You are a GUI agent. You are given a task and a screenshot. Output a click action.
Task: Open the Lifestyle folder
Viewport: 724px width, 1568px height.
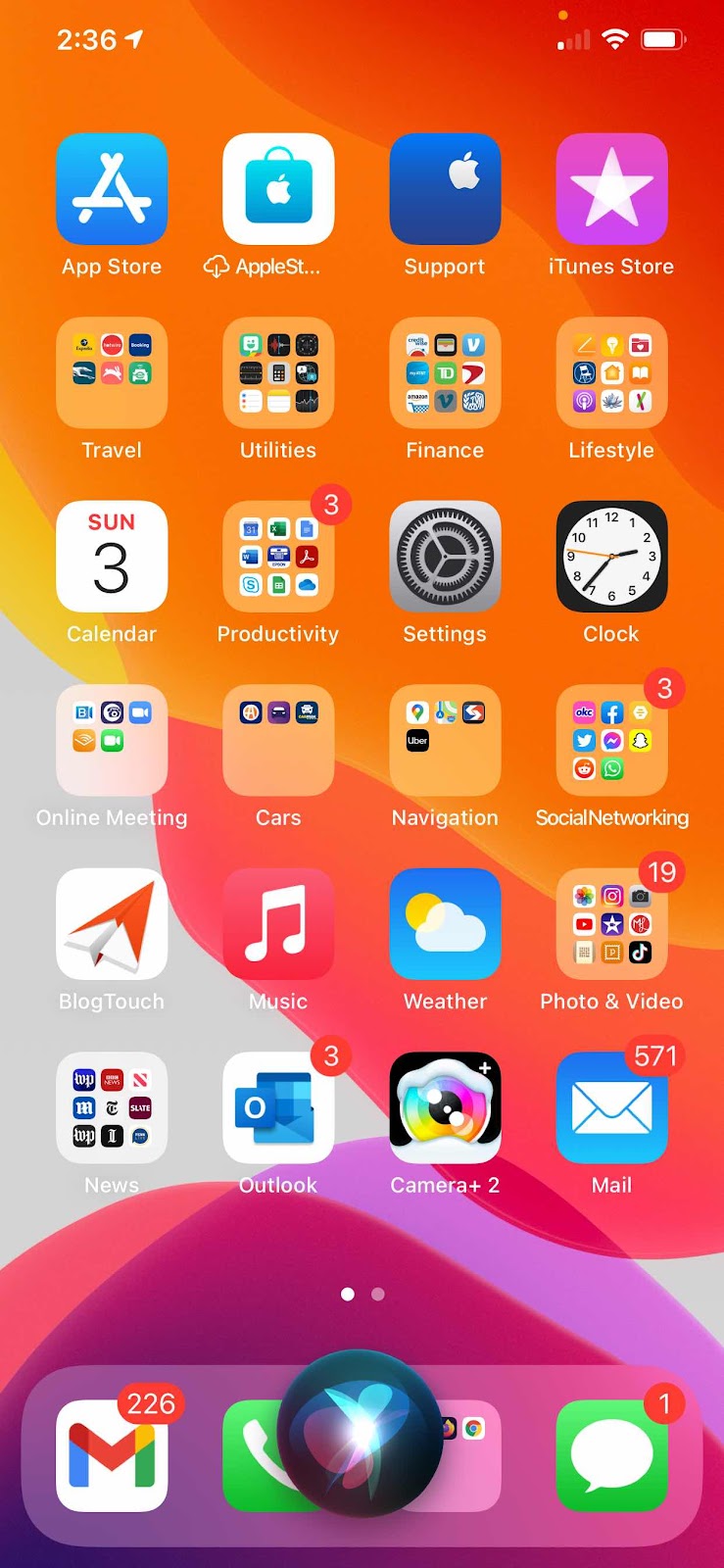coord(611,373)
